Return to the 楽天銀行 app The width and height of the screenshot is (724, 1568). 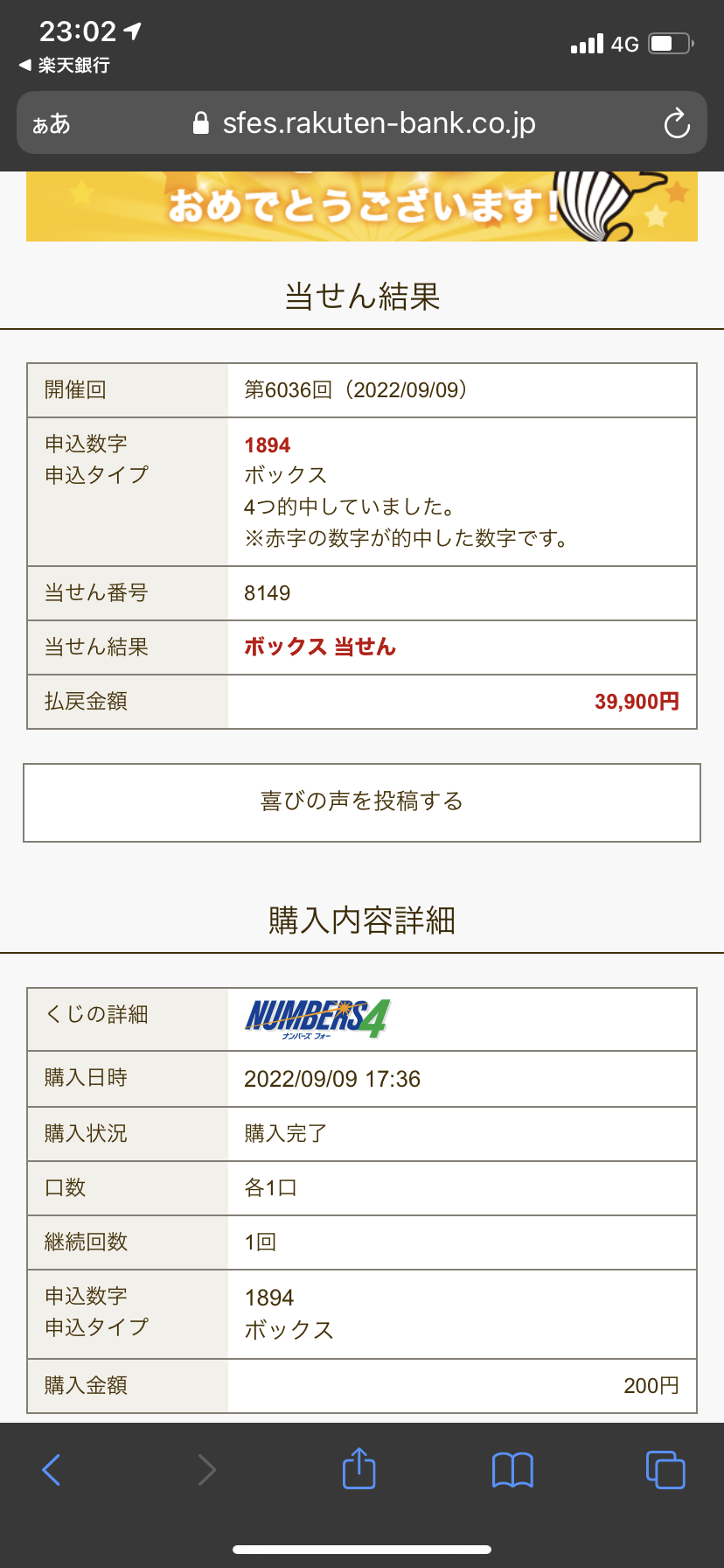pyautogui.click(x=65, y=66)
